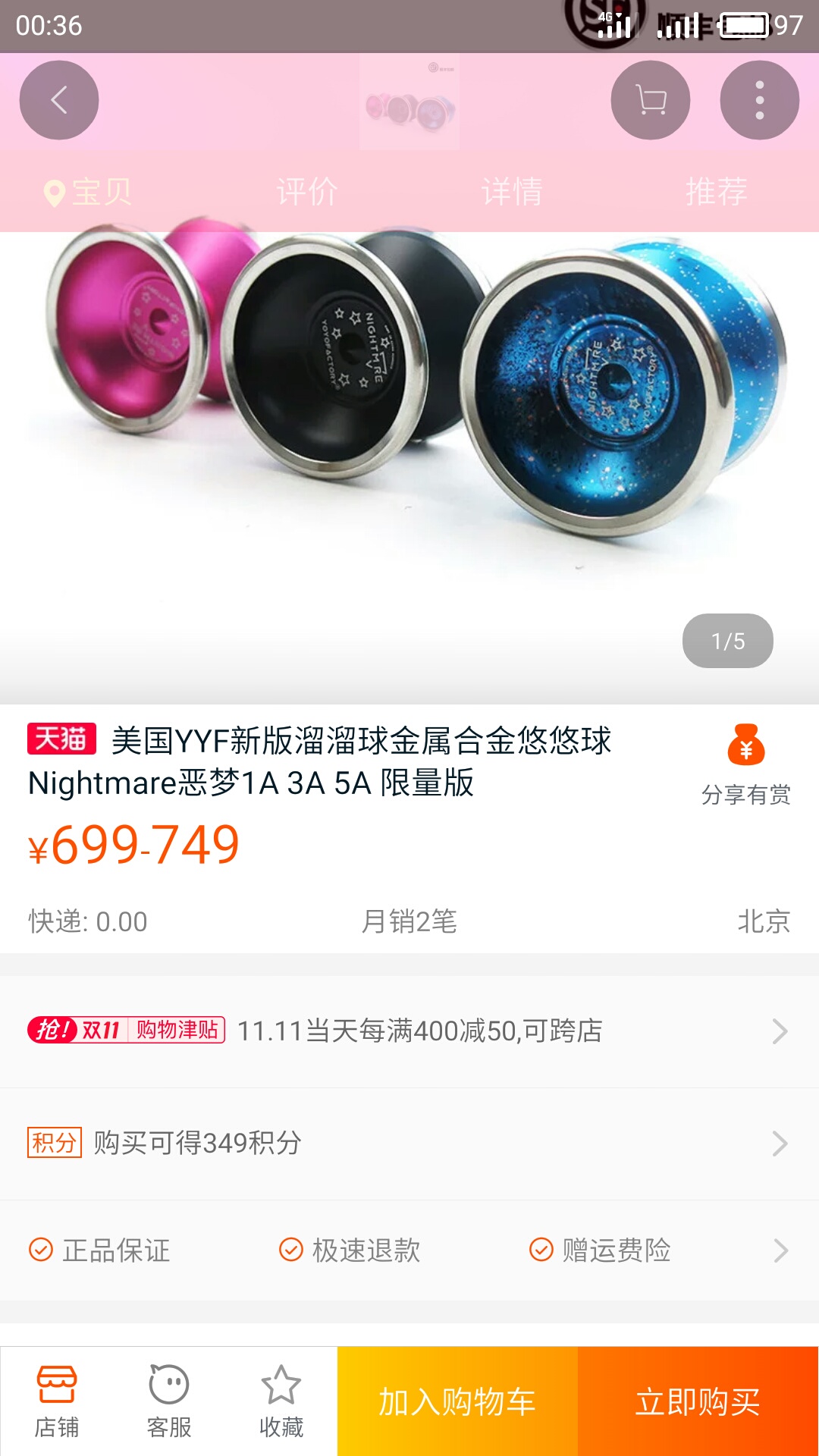Switch to the 详情 tab
This screenshot has height=1456, width=819.
tap(512, 192)
